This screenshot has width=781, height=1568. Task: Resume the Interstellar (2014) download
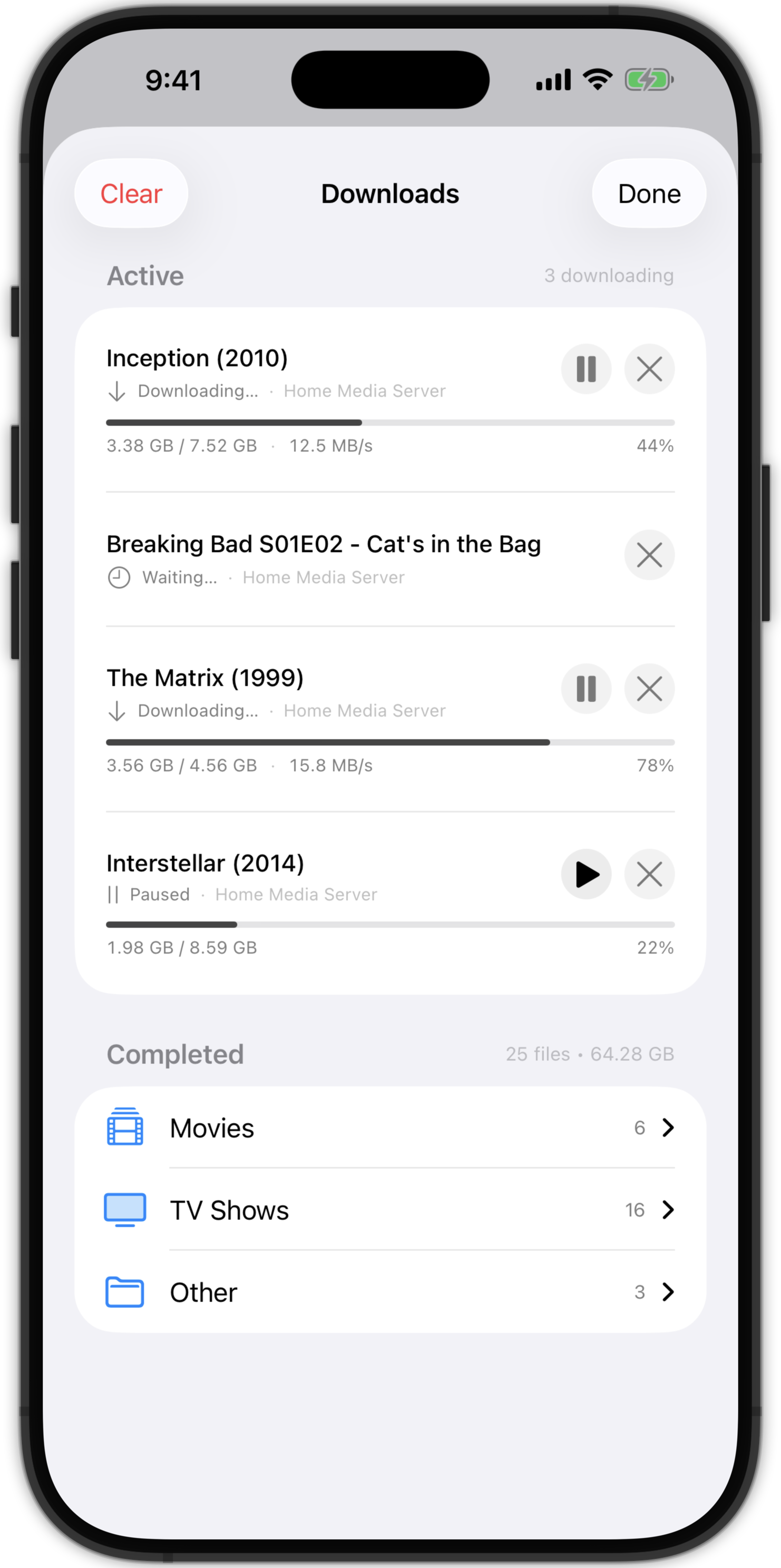[585, 874]
